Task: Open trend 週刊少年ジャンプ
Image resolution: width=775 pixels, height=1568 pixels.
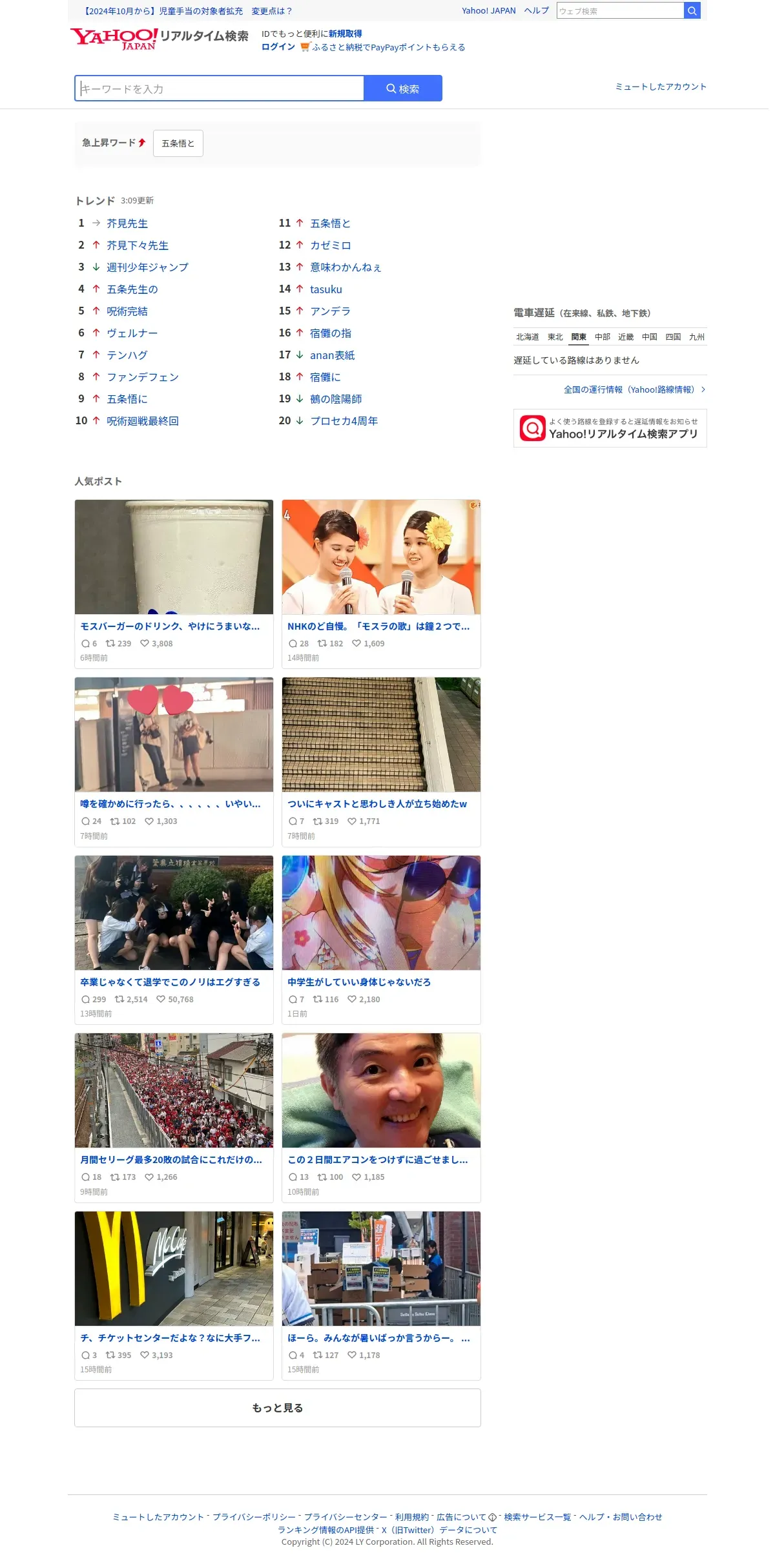Action: (x=147, y=267)
